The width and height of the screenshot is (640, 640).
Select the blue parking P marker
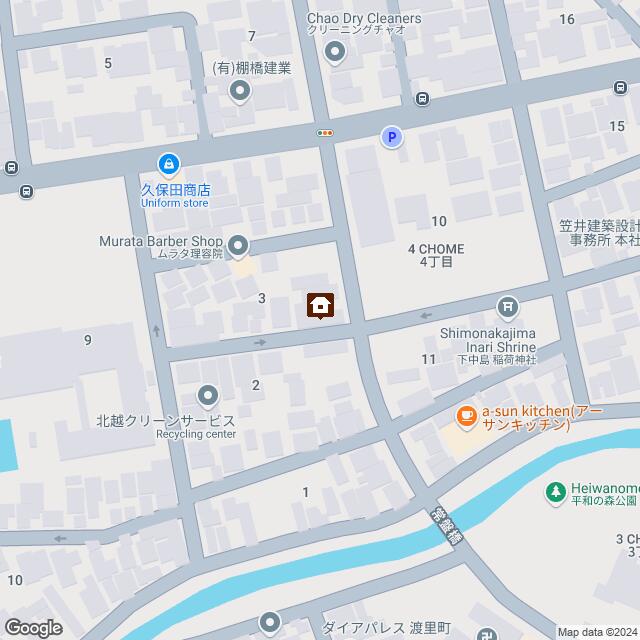coord(394,139)
